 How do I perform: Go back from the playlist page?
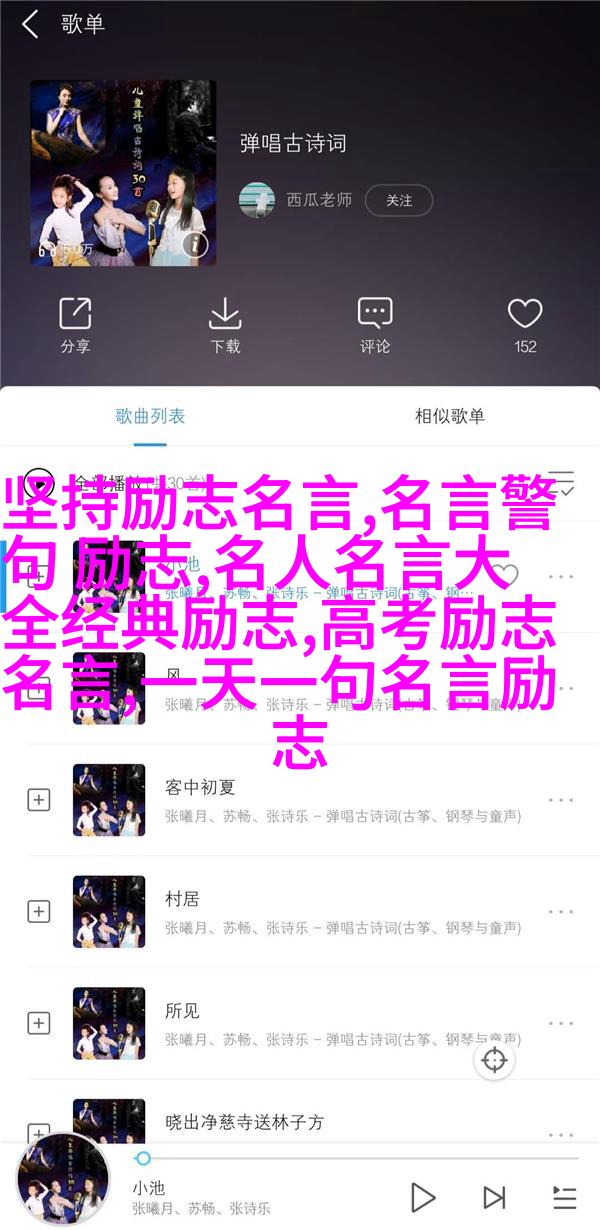30,25
